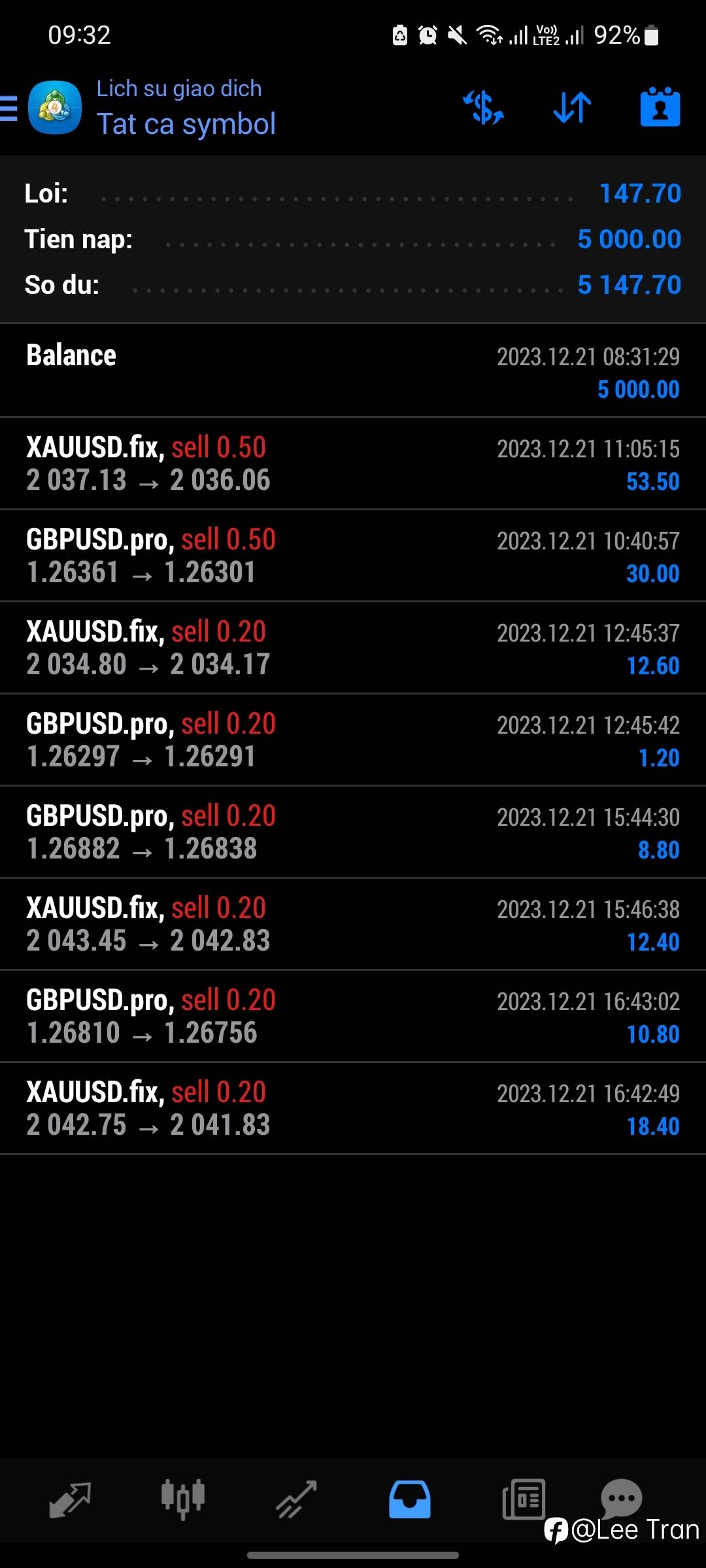Expand the GBPUSD.pro trade with 1.20 profit
This screenshot has width=706, height=1568.
tap(353, 740)
